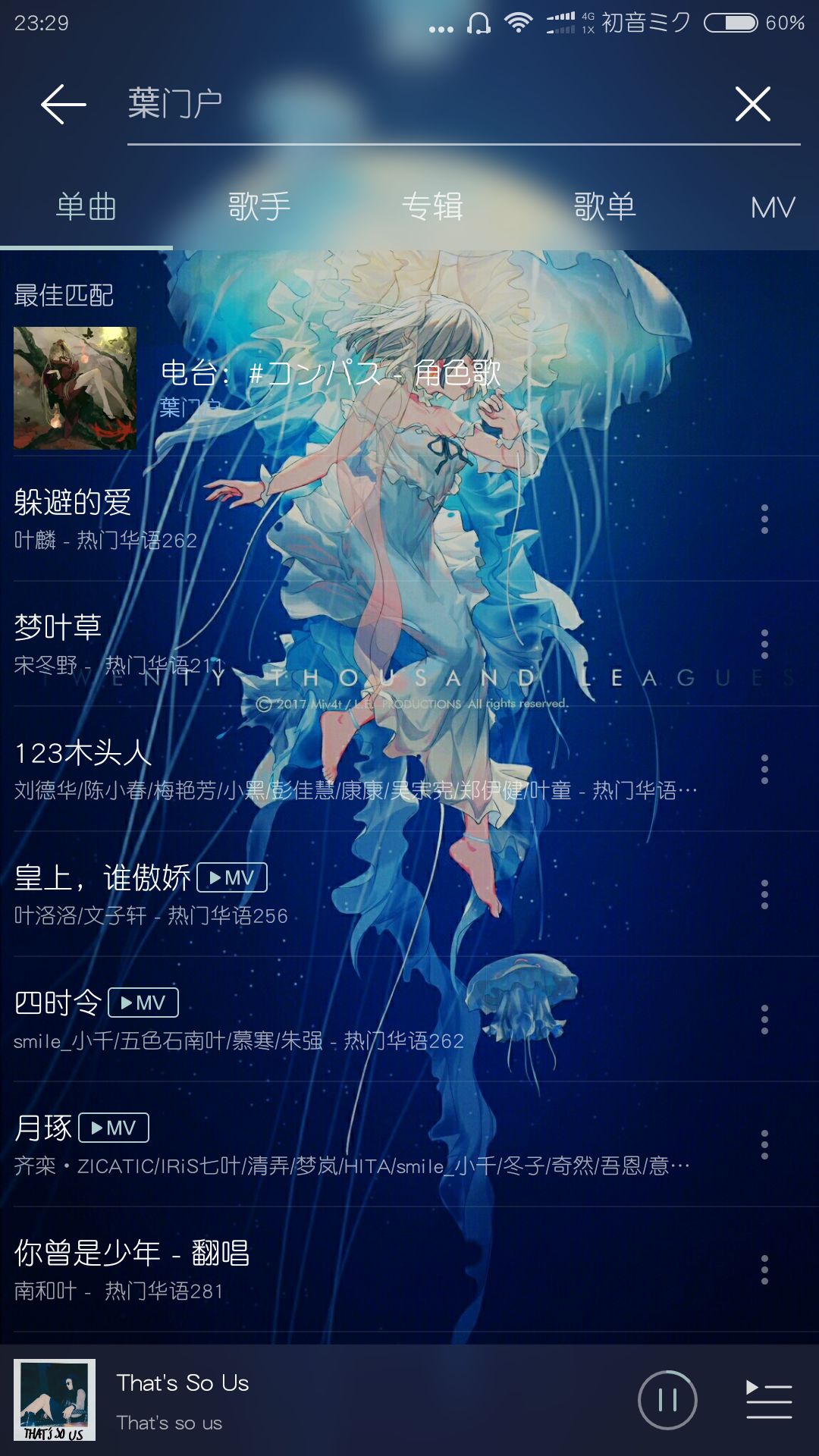Go back using the arrow icon
The height and width of the screenshot is (1456, 819).
tap(64, 104)
